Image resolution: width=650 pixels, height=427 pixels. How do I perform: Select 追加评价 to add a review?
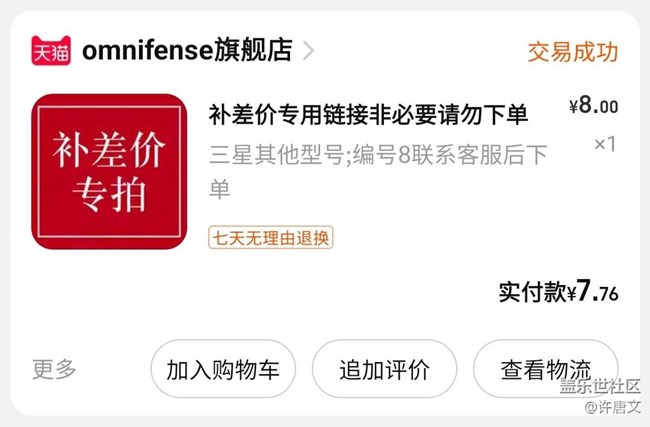[x=384, y=369]
